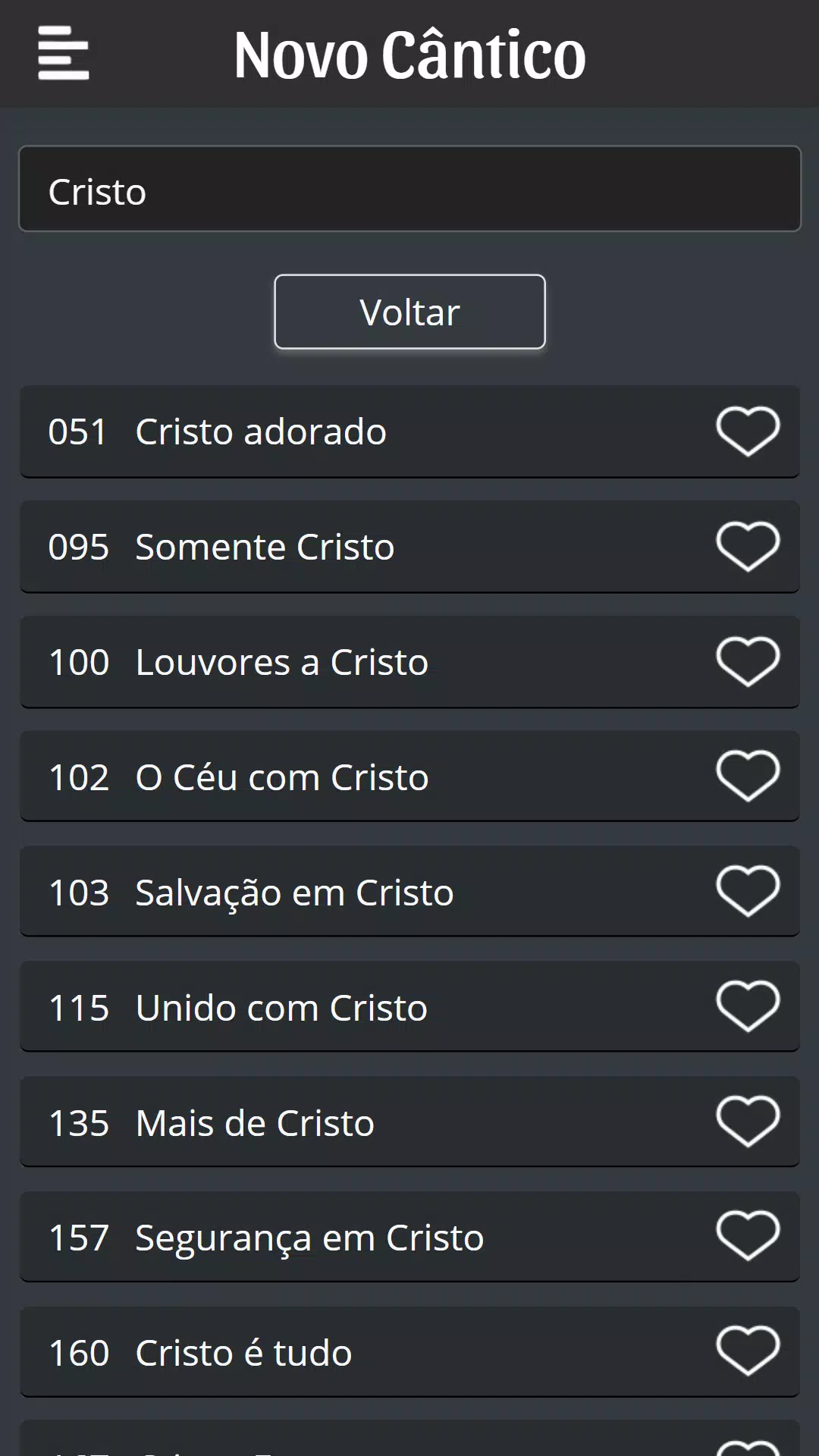This screenshot has width=819, height=1456.
Task: Open hymn 100 Louvores a Cristo
Action: point(409,662)
